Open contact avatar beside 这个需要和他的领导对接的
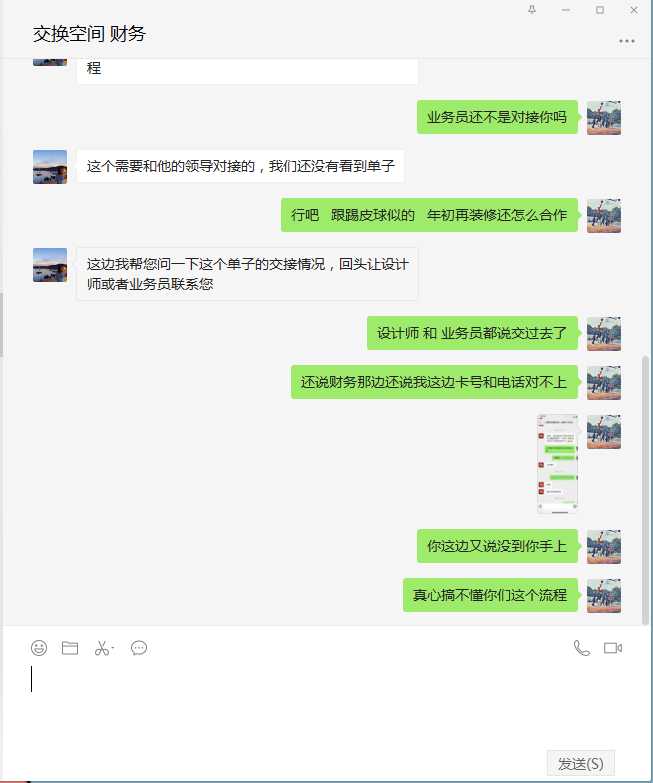The image size is (653, 783). [50, 167]
